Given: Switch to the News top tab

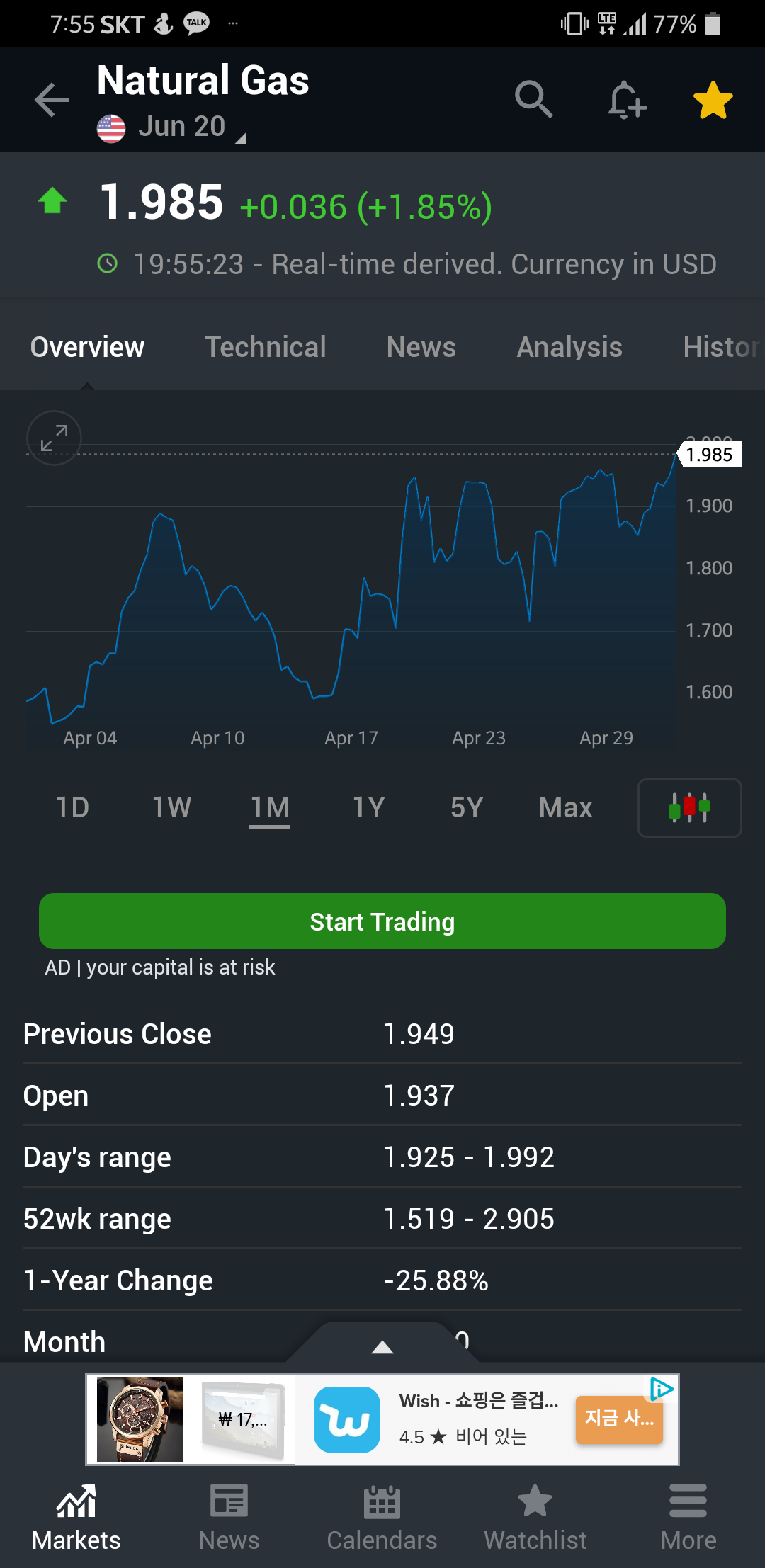Looking at the screenshot, I should (x=421, y=347).
